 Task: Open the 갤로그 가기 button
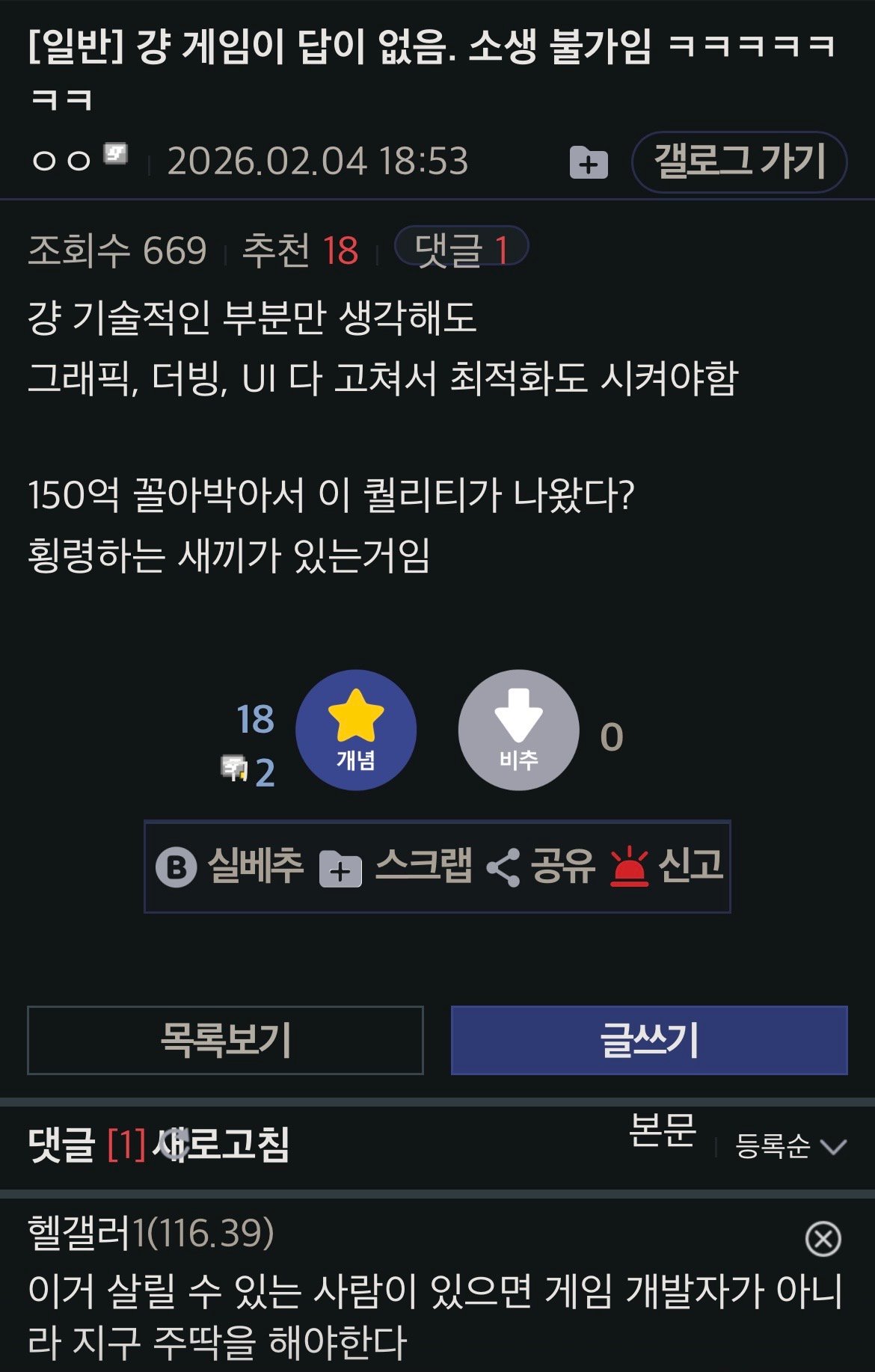tap(739, 161)
